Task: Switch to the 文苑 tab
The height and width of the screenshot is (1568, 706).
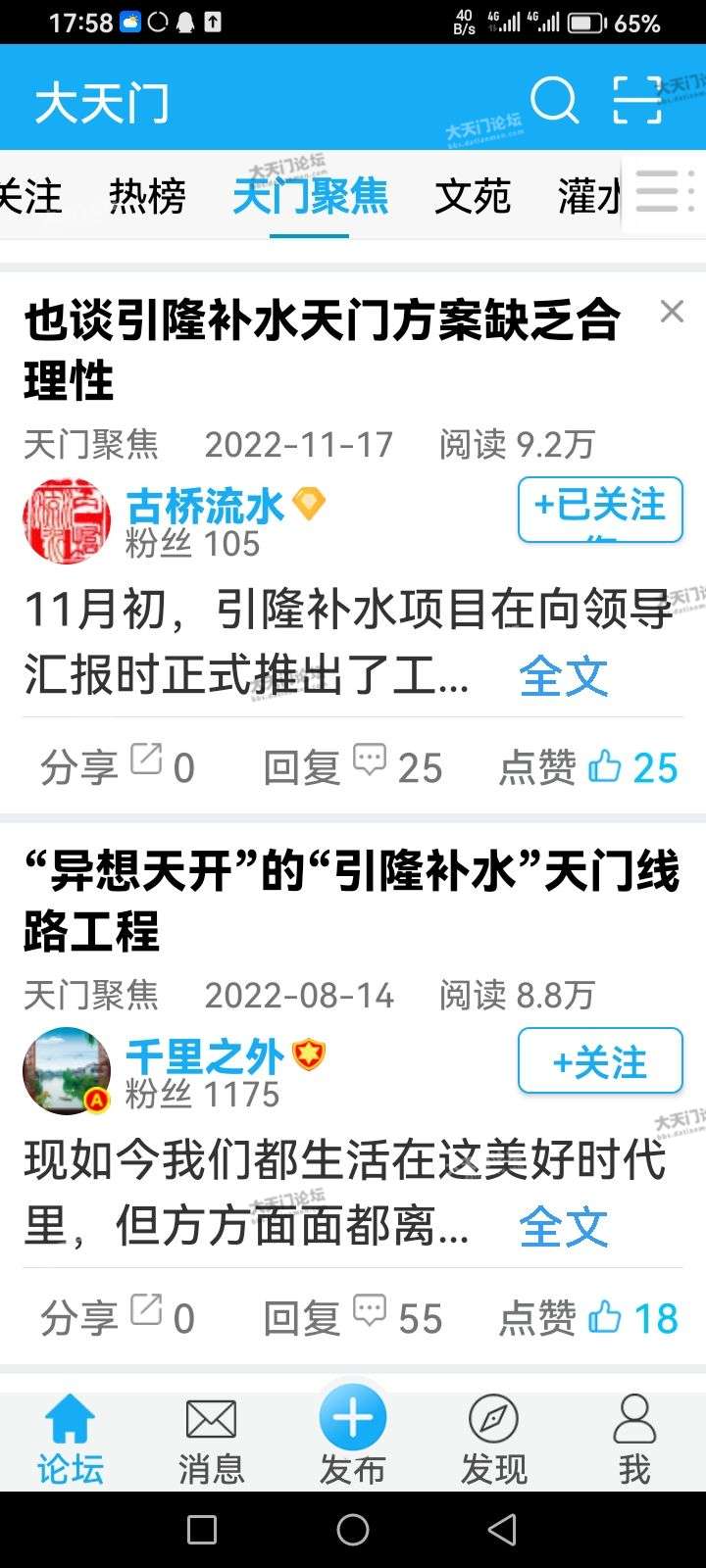Action: pos(473,197)
